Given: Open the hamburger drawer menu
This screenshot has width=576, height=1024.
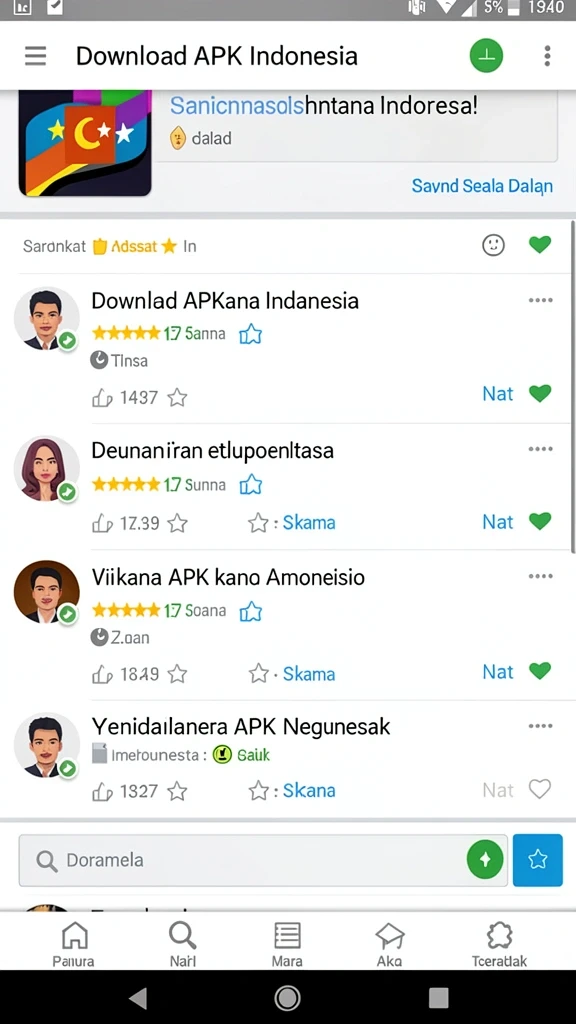Looking at the screenshot, I should (35, 56).
